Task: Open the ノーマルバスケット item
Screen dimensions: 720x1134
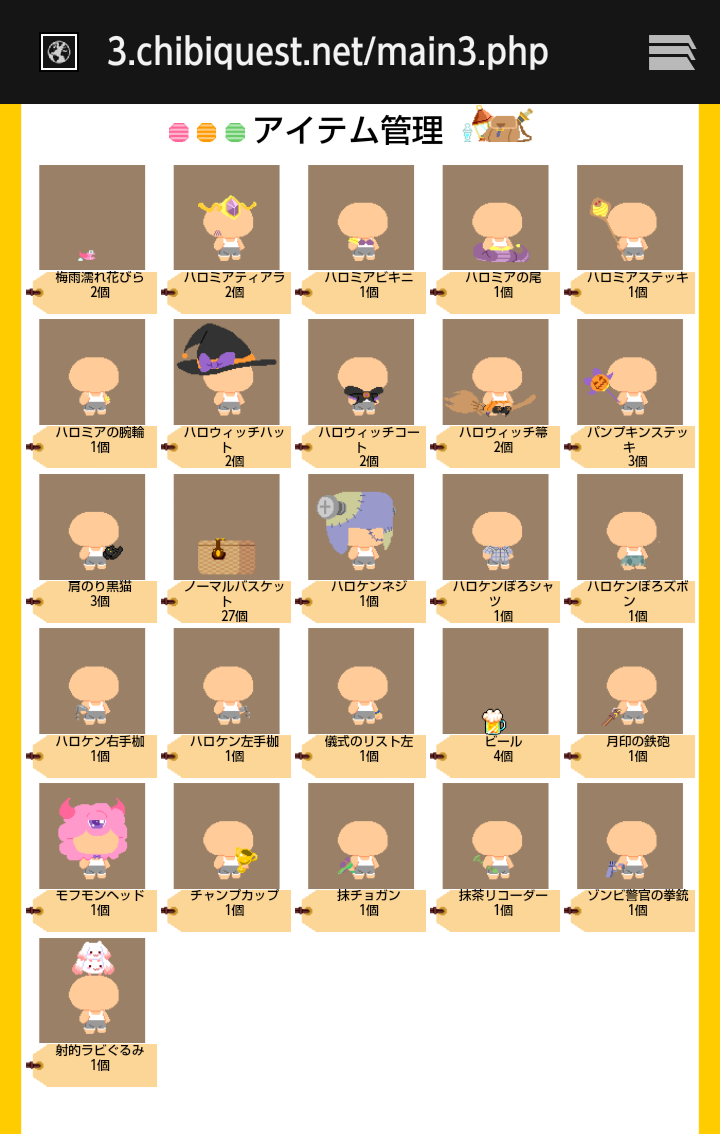Action: click(226, 527)
